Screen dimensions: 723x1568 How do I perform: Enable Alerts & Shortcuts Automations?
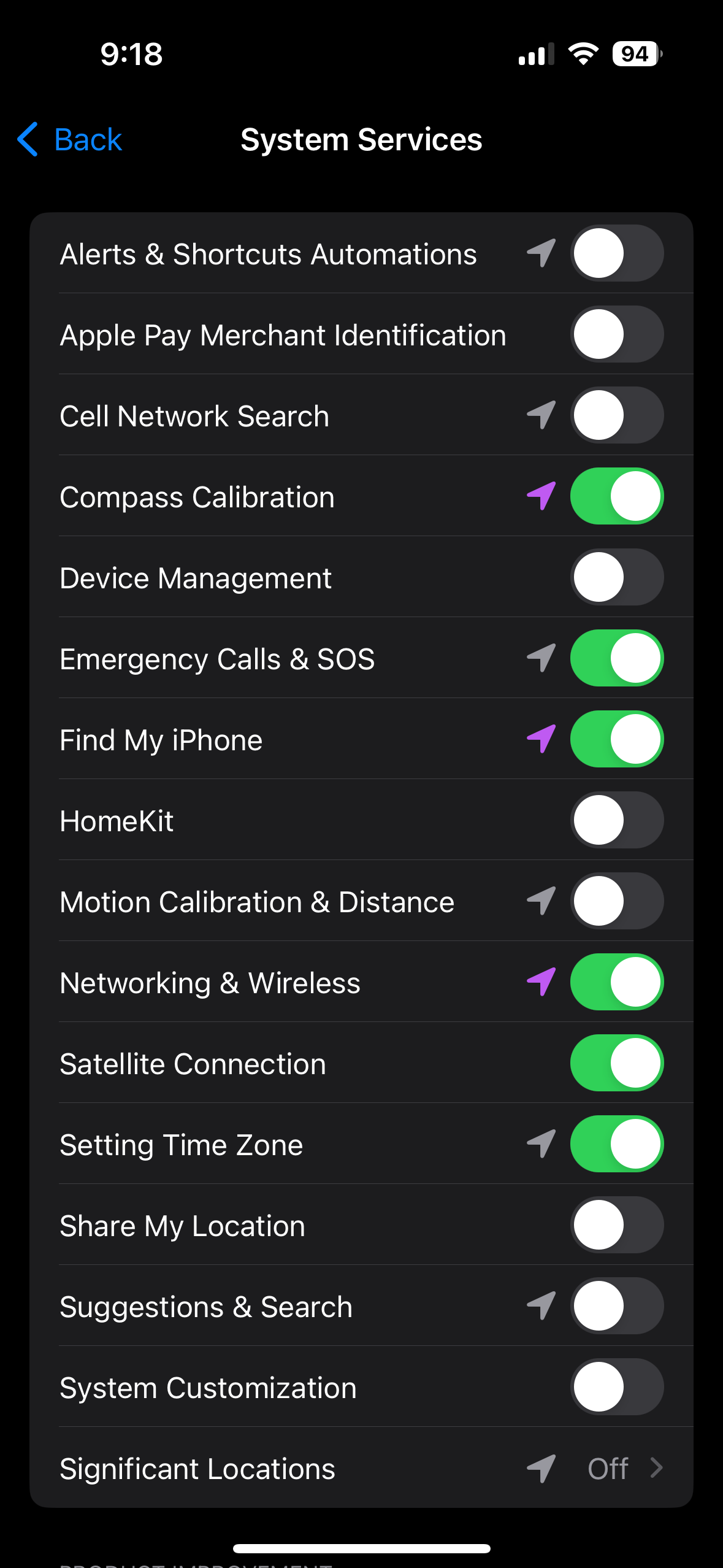pyautogui.click(x=617, y=253)
